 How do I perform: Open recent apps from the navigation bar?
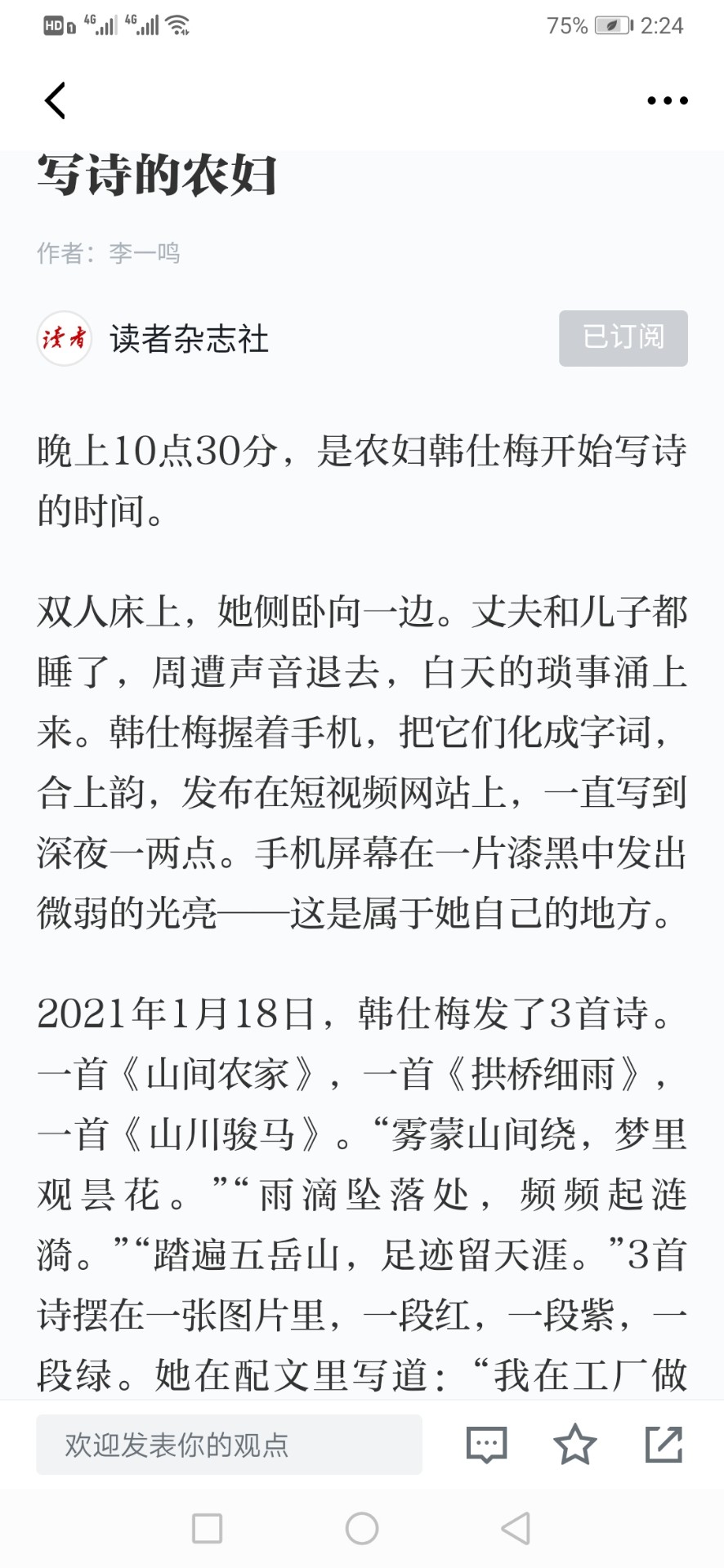click(x=207, y=1528)
